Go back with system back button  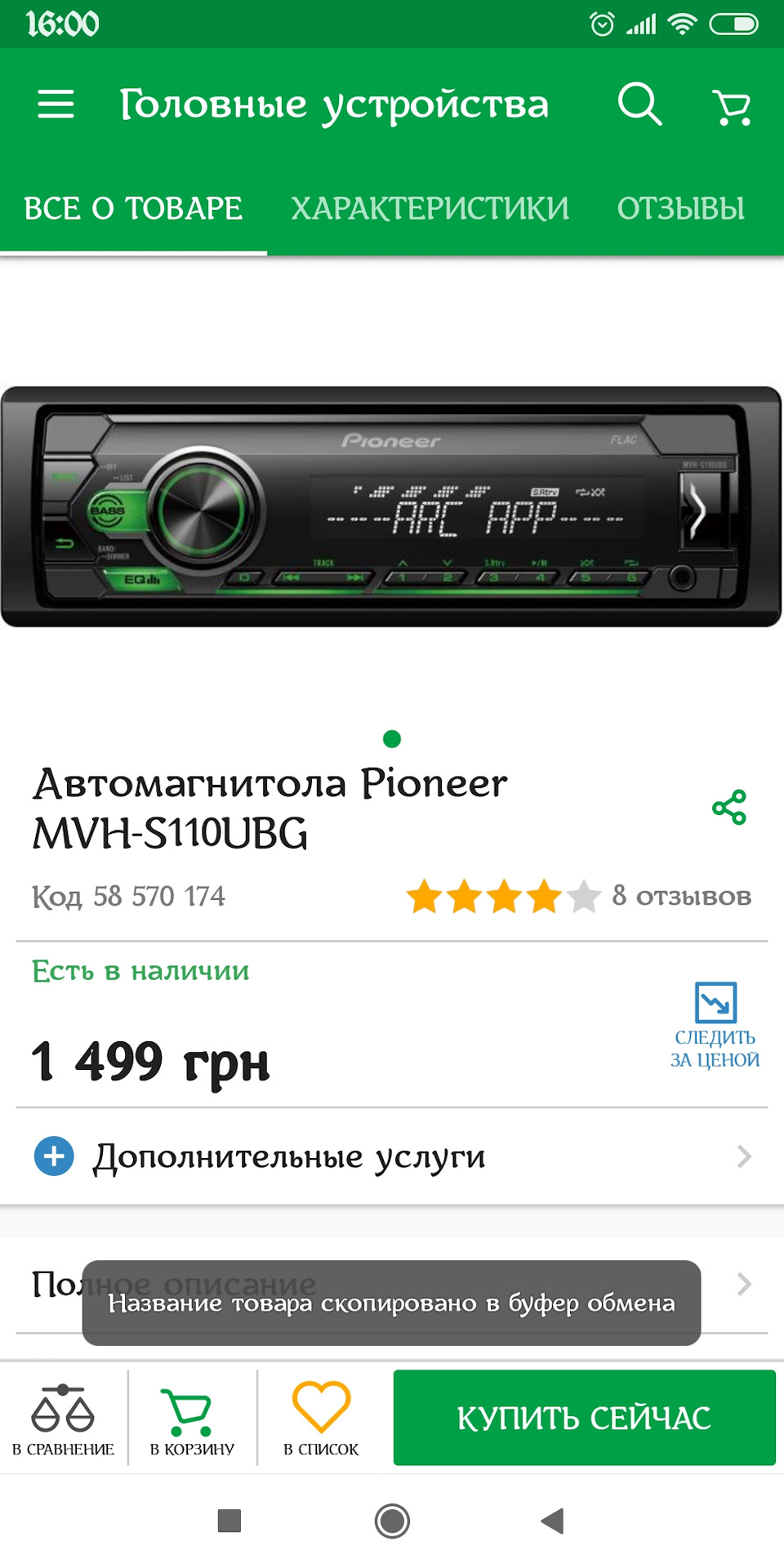[x=553, y=1521]
